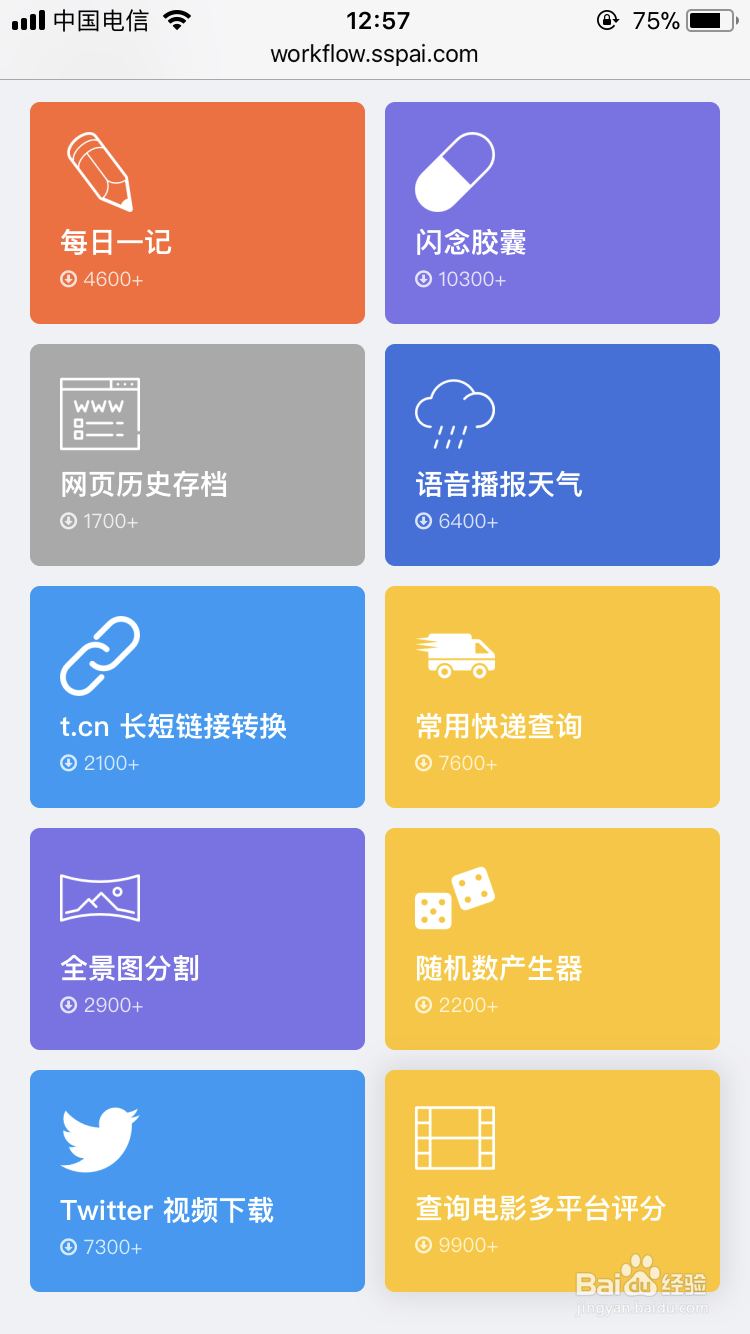Open the 常用快递查询 card
Image resolution: width=750 pixels, height=1334 pixels.
pos(552,697)
